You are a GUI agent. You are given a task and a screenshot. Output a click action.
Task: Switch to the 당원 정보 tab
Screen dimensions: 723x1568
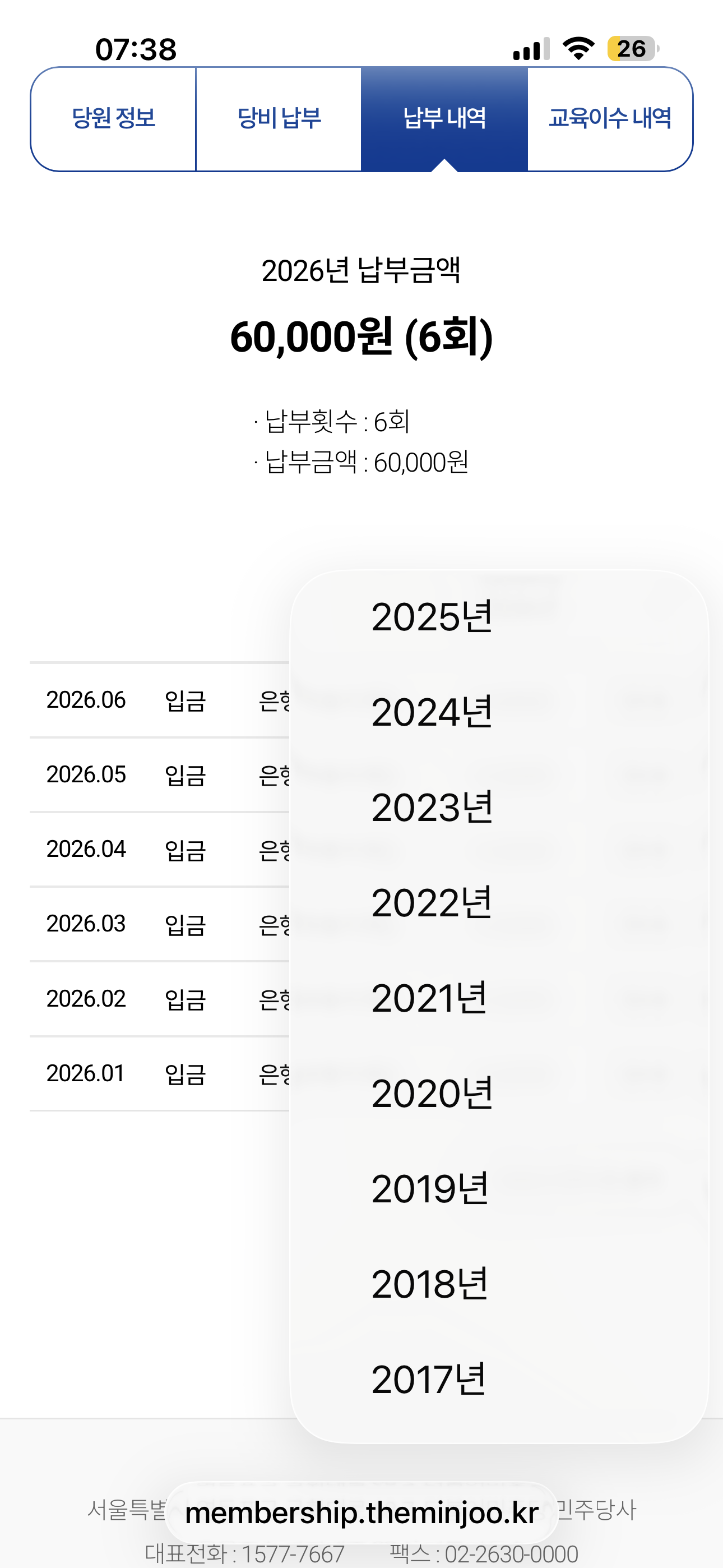(113, 119)
